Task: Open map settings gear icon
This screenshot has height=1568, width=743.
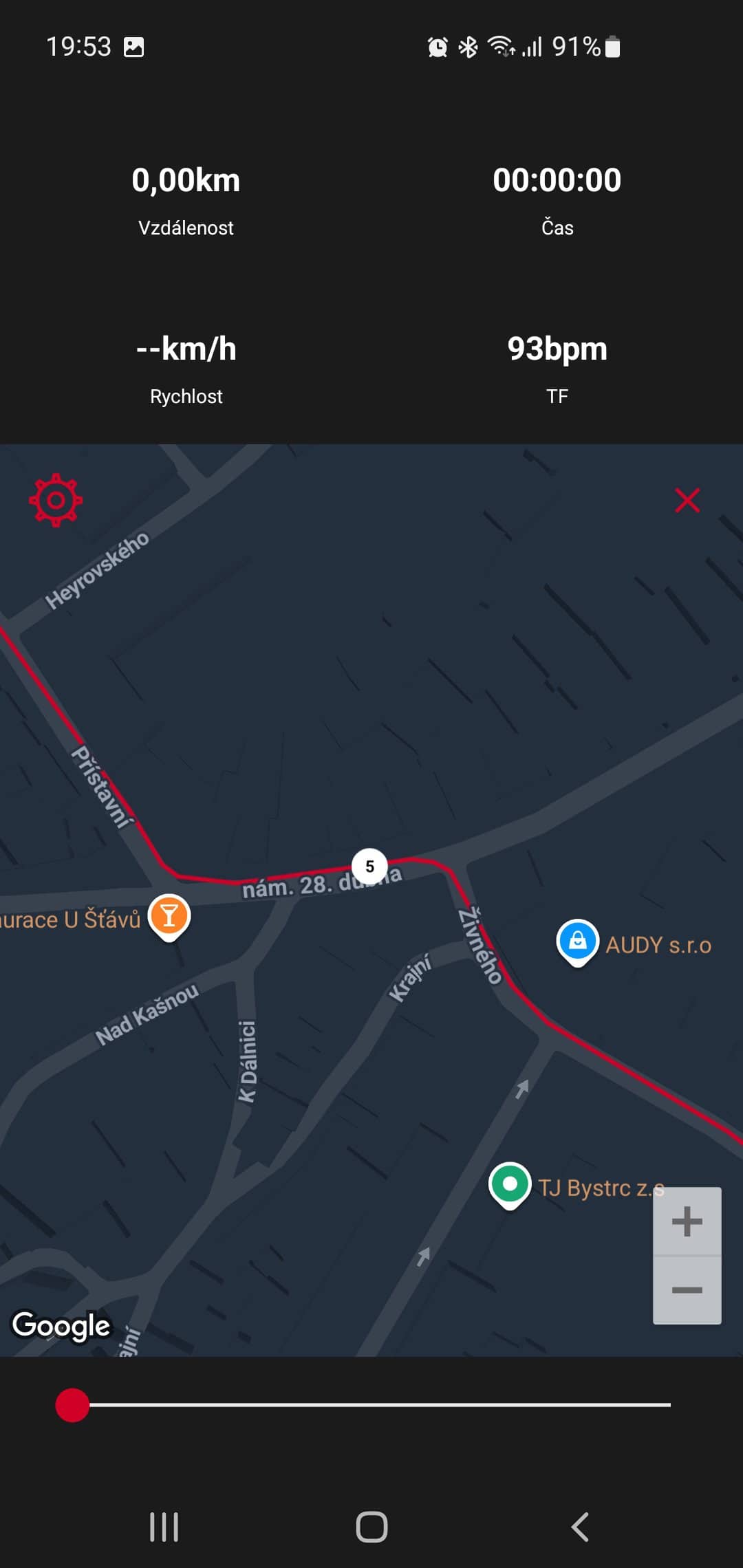Action: (56, 500)
